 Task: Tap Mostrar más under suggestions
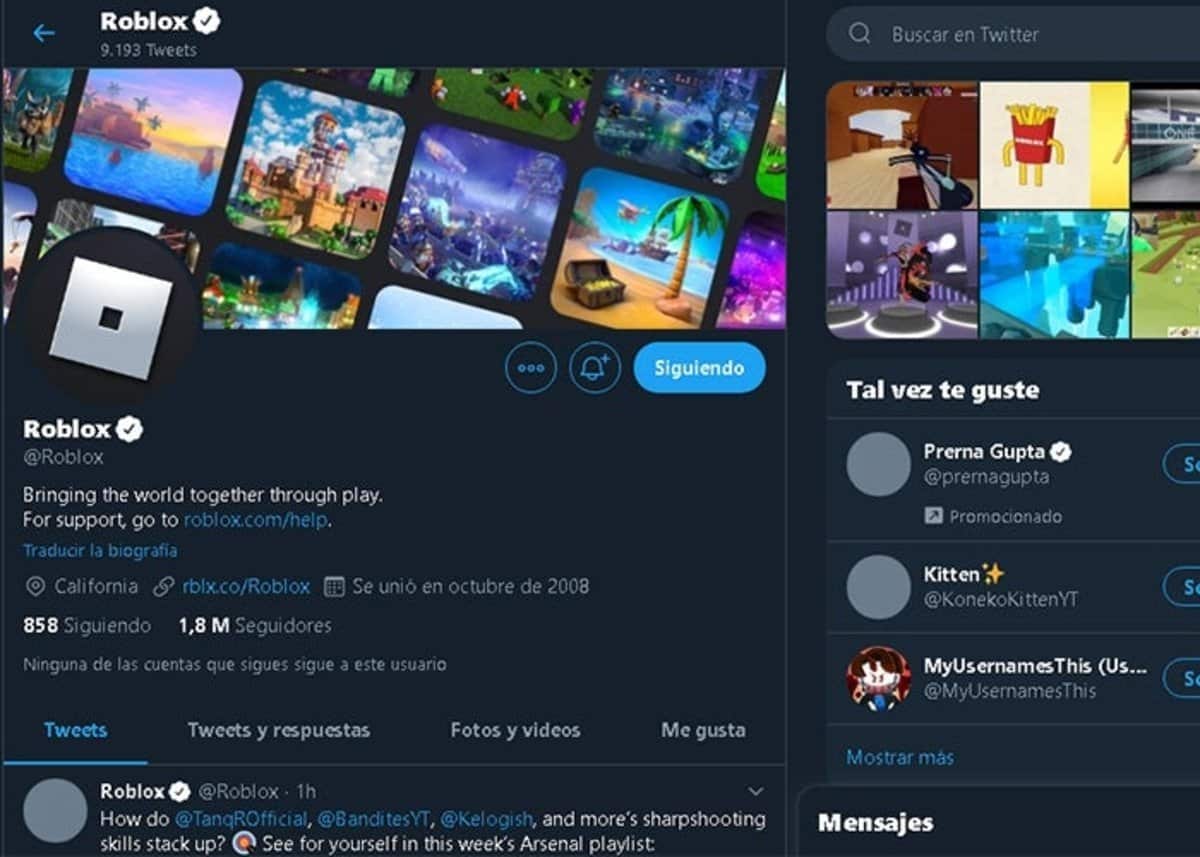[x=900, y=757]
